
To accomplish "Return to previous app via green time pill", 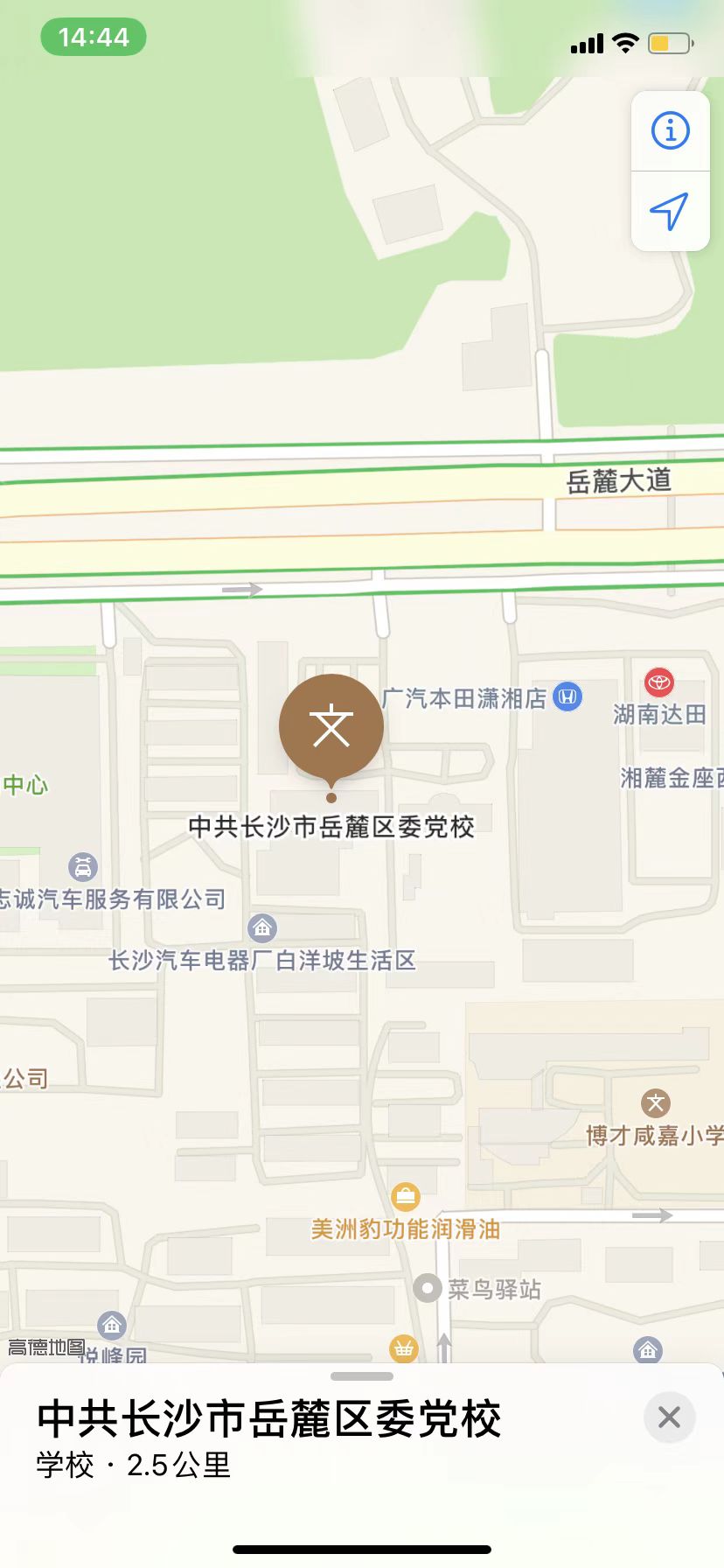I will tap(94, 38).
